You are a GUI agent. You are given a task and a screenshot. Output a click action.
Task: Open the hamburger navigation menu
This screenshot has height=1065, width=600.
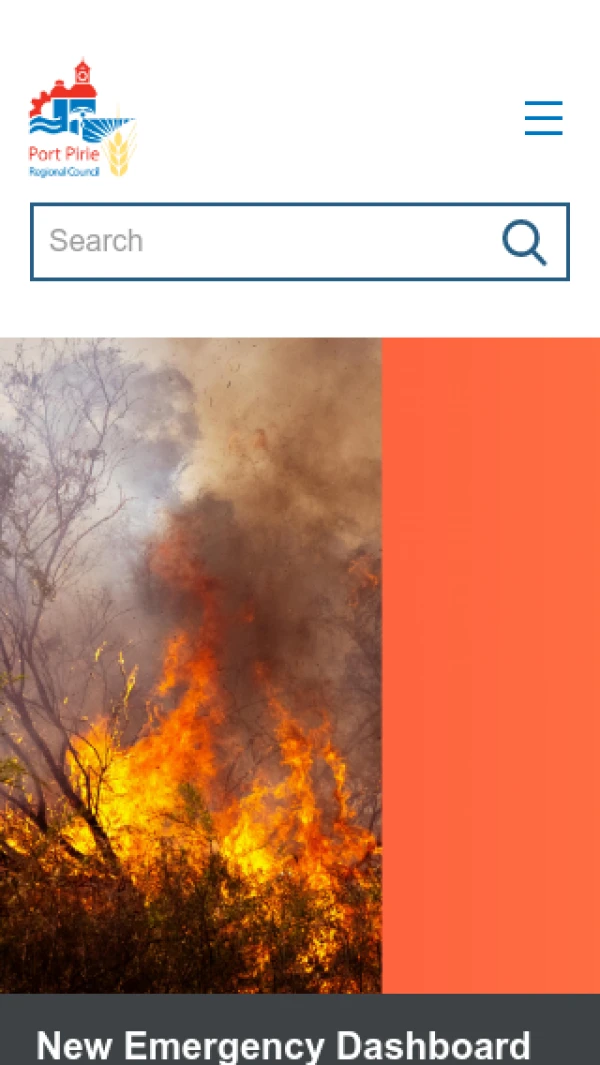pyautogui.click(x=543, y=118)
